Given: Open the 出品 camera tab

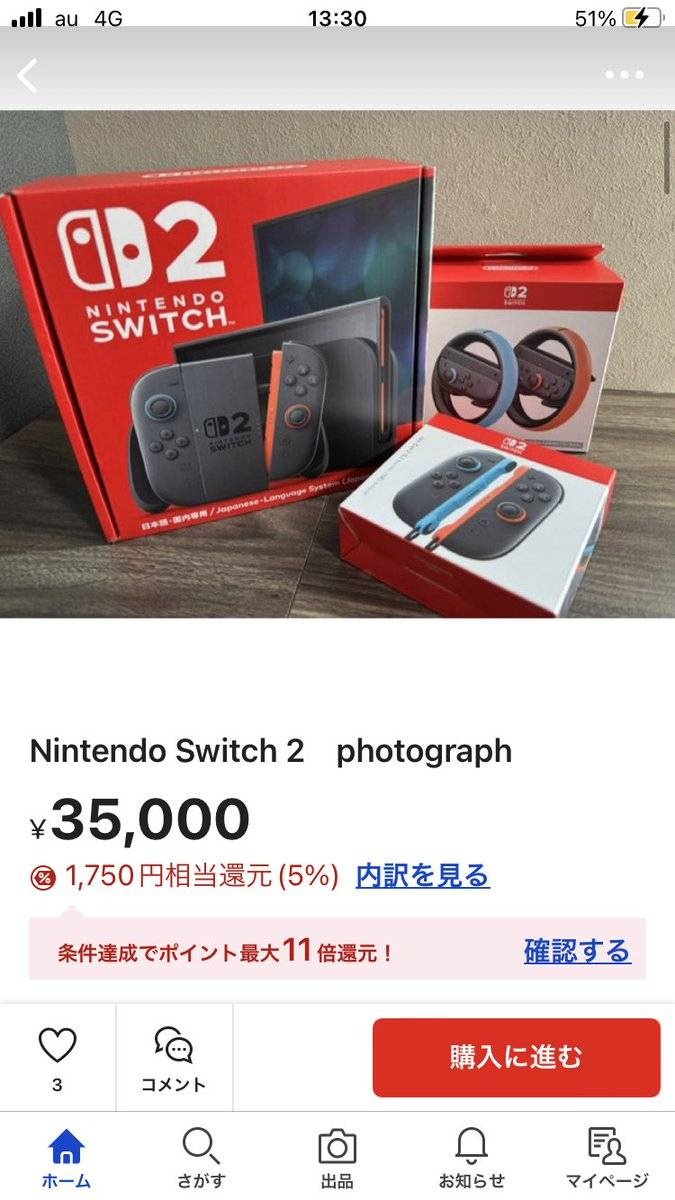Looking at the screenshot, I should coord(337,1158).
